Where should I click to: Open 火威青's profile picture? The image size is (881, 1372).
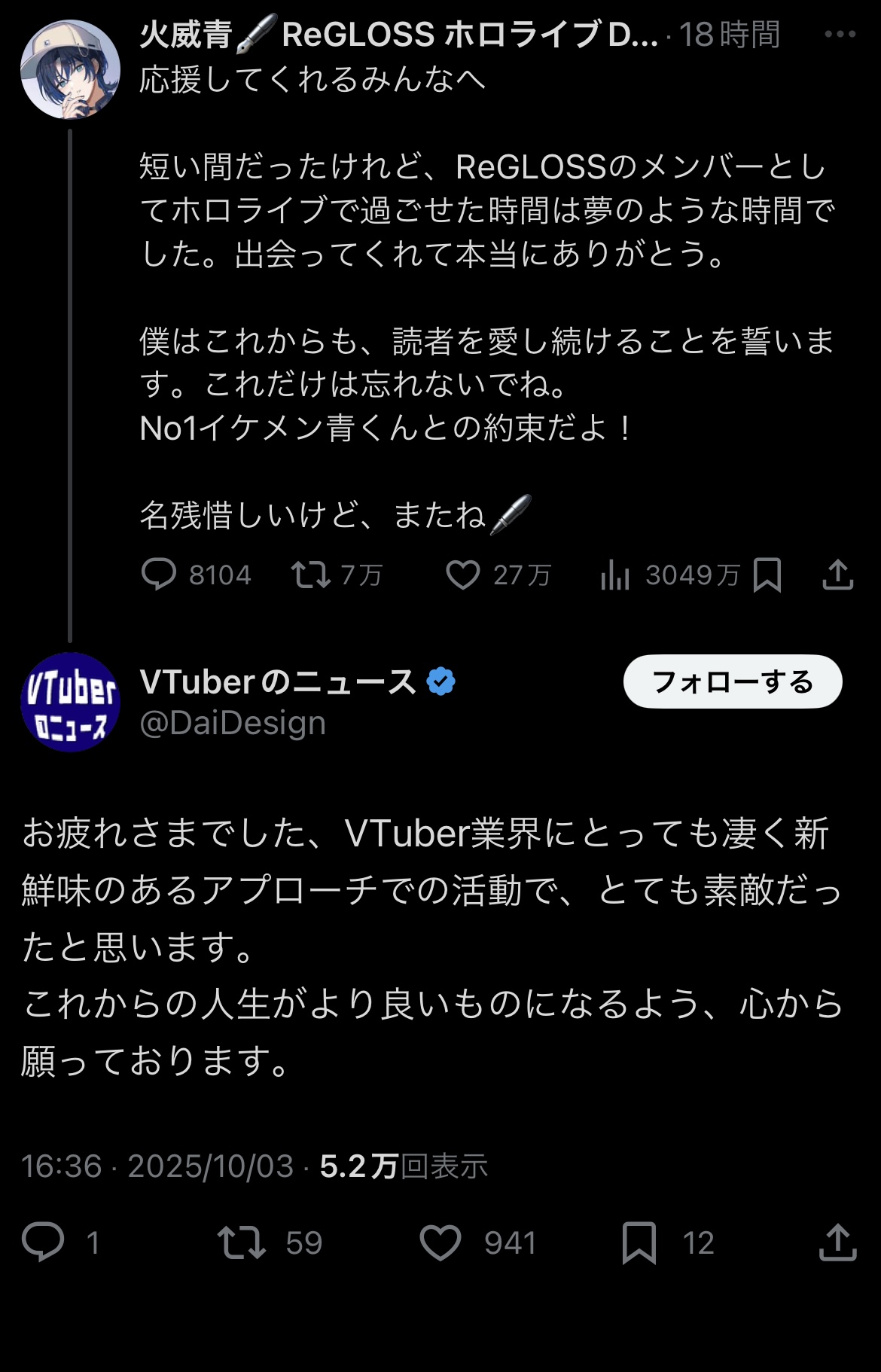pyautogui.click(x=70, y=69)
